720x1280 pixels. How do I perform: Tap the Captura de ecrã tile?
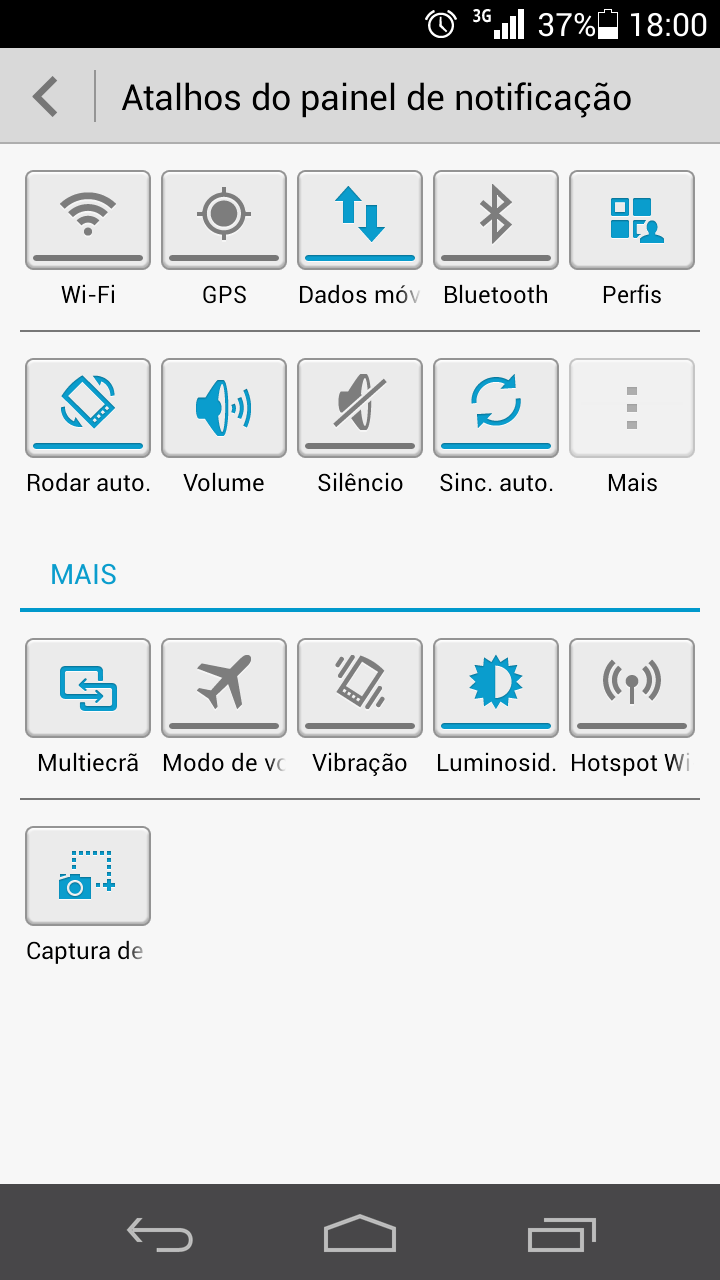[88, 876]
